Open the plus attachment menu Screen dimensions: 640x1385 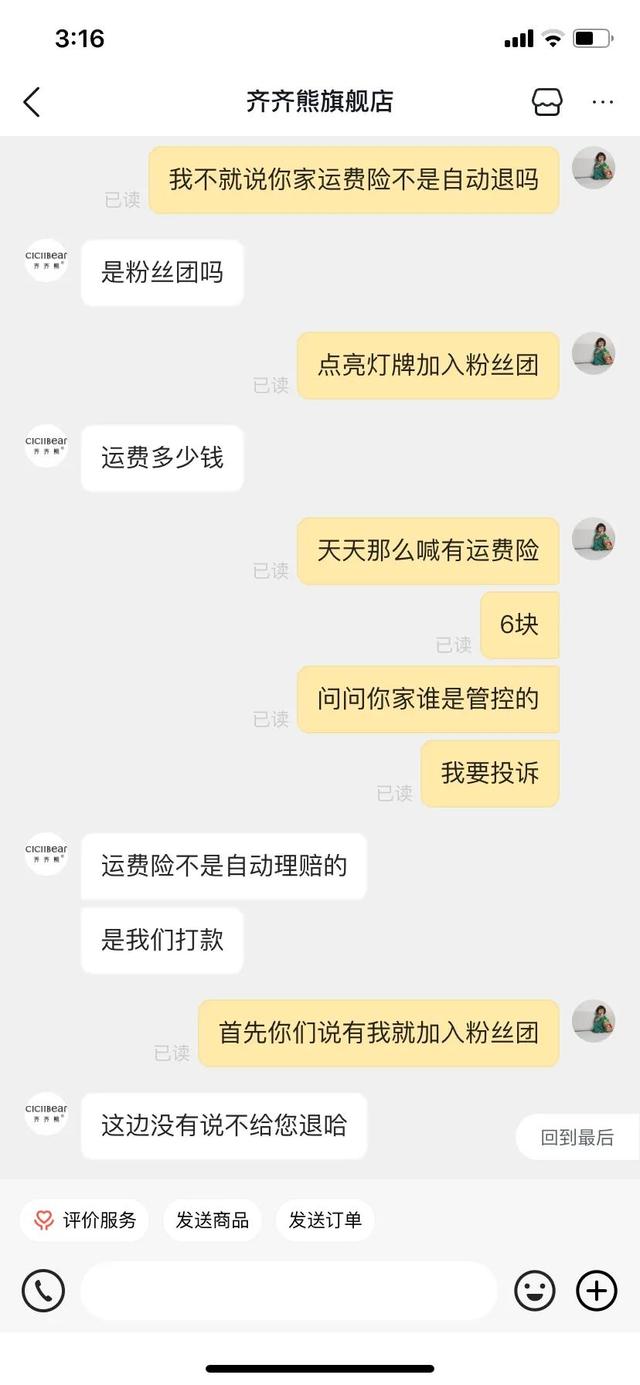tap(597, 1290)
